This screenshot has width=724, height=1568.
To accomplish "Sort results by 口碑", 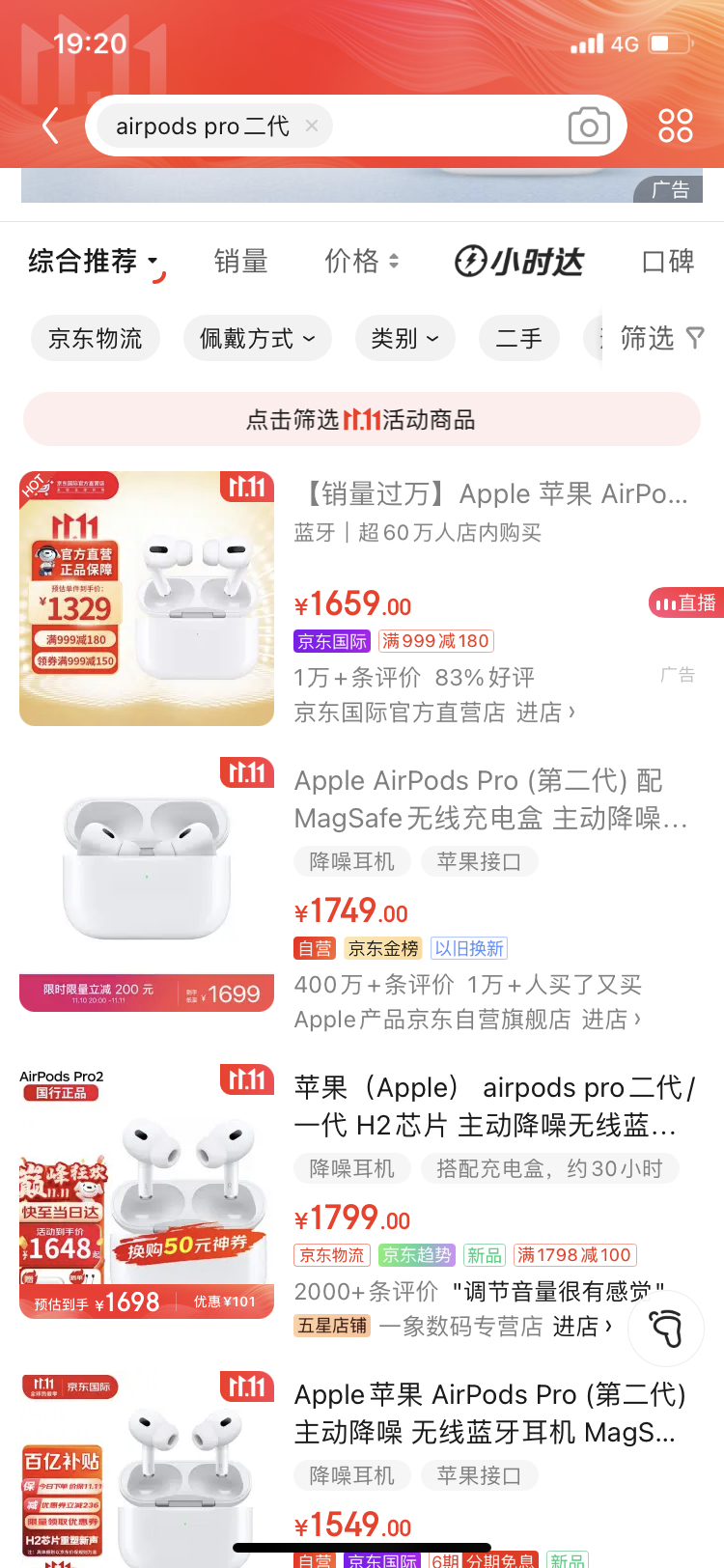I will pos(668,262).
